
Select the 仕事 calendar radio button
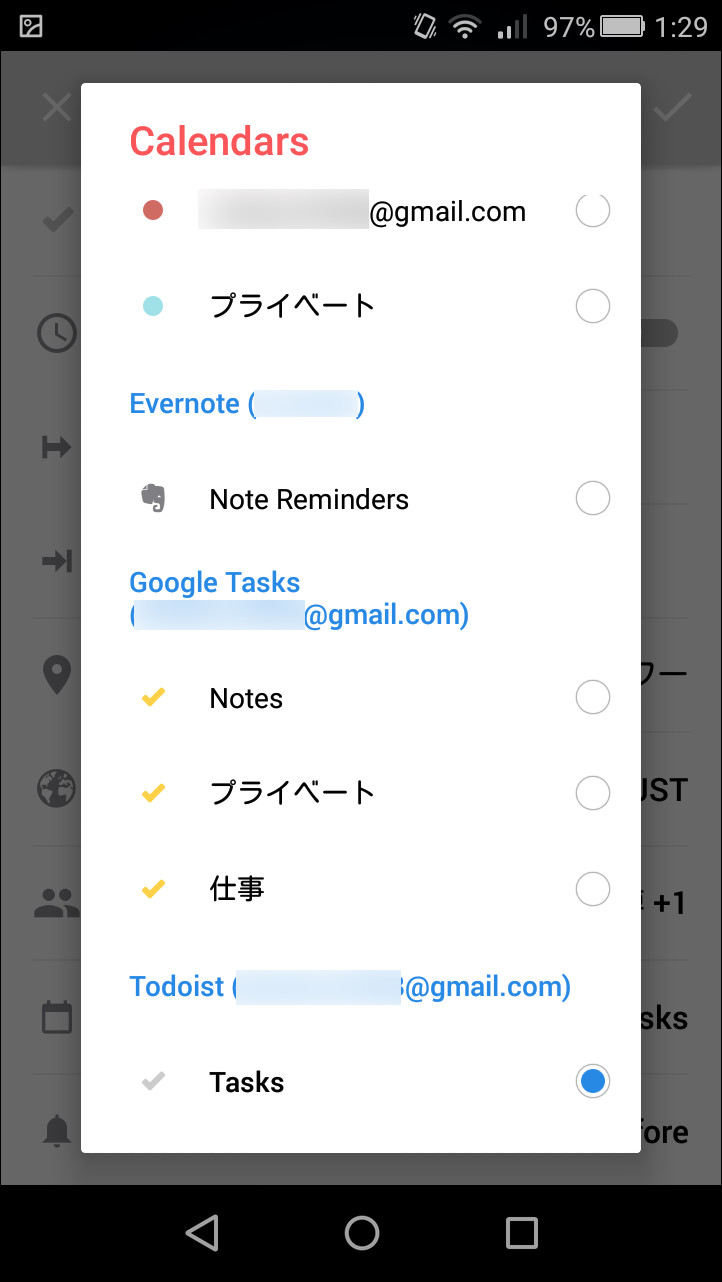click(x=593, y=888)
